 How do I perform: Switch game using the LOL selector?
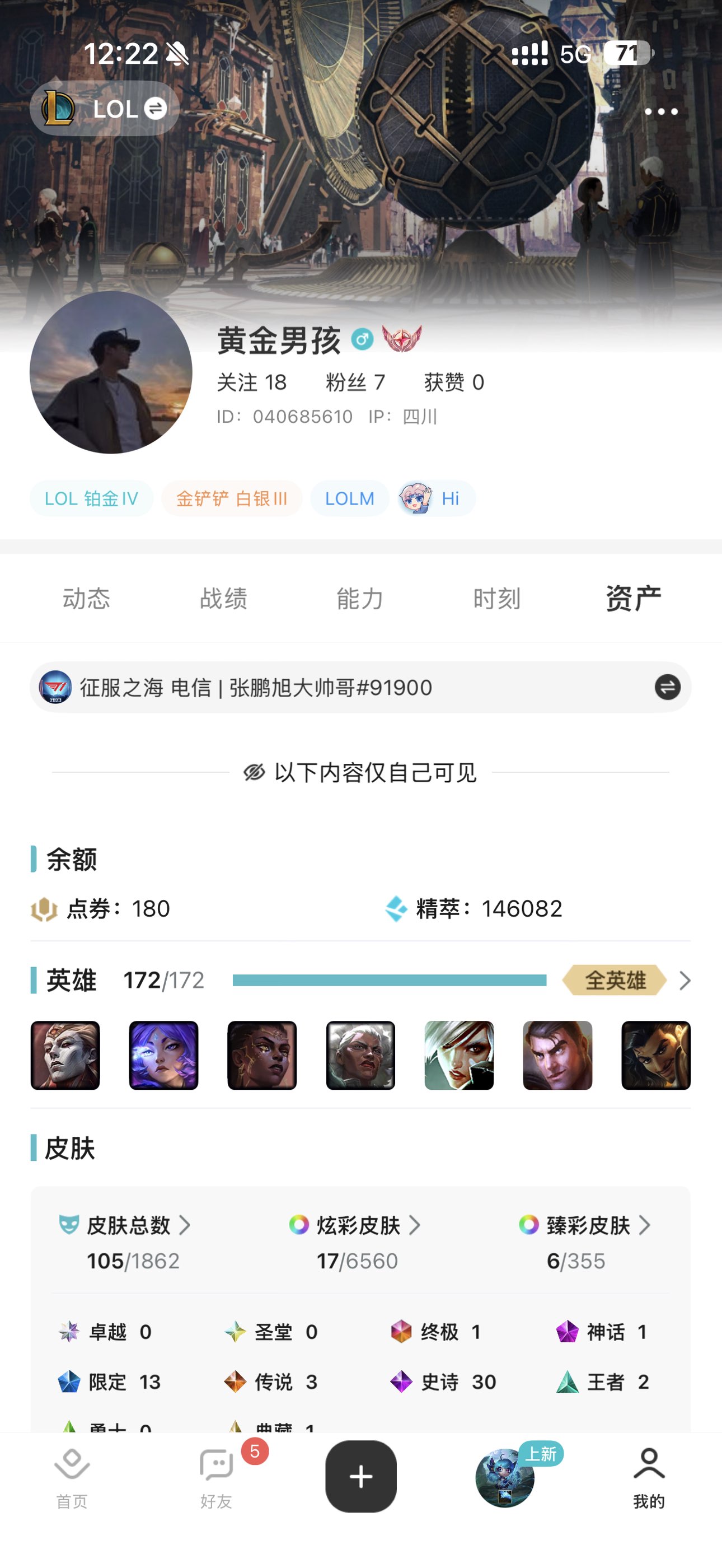point(105,109)
